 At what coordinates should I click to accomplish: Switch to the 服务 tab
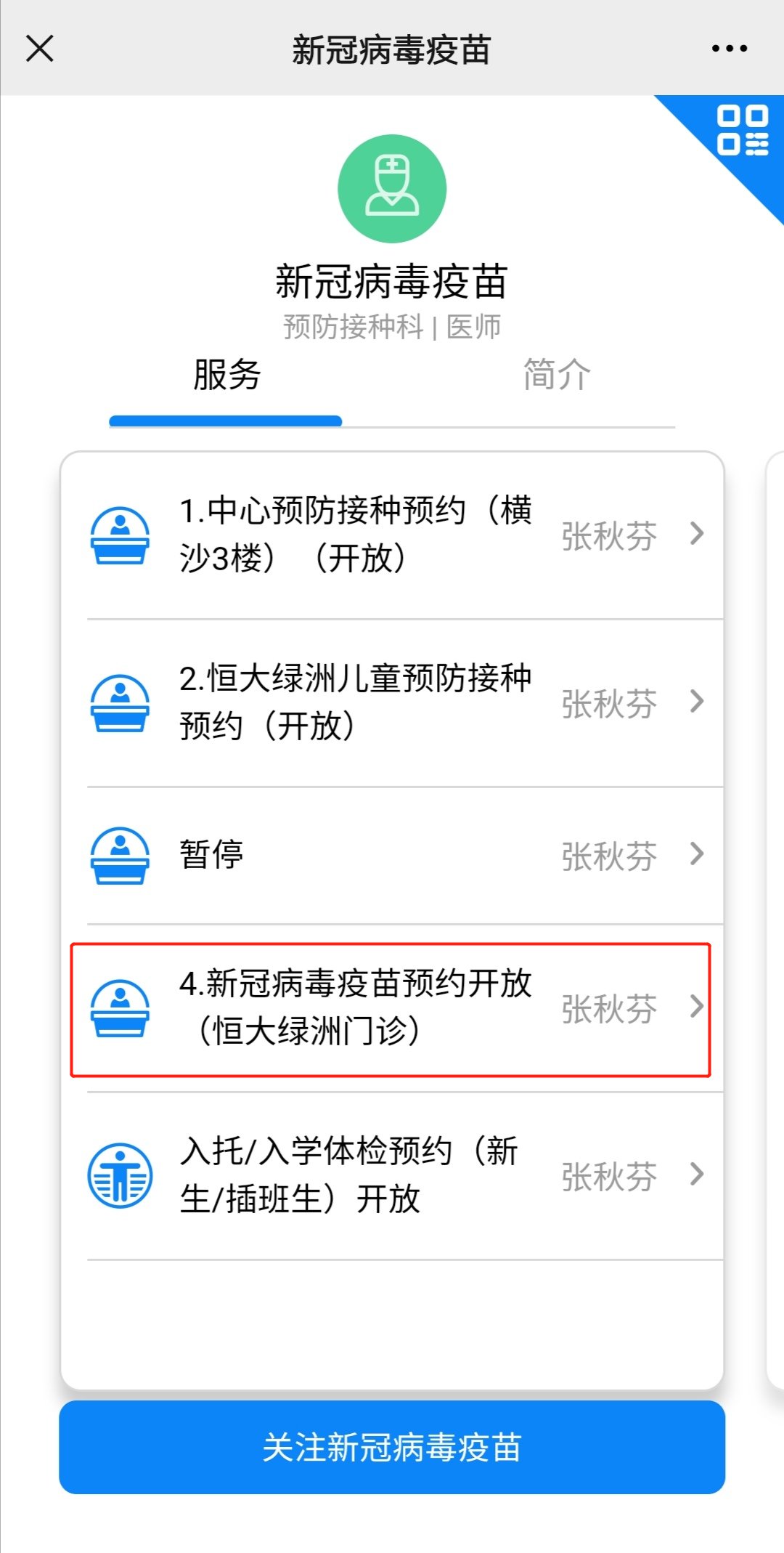coord(226,376)
